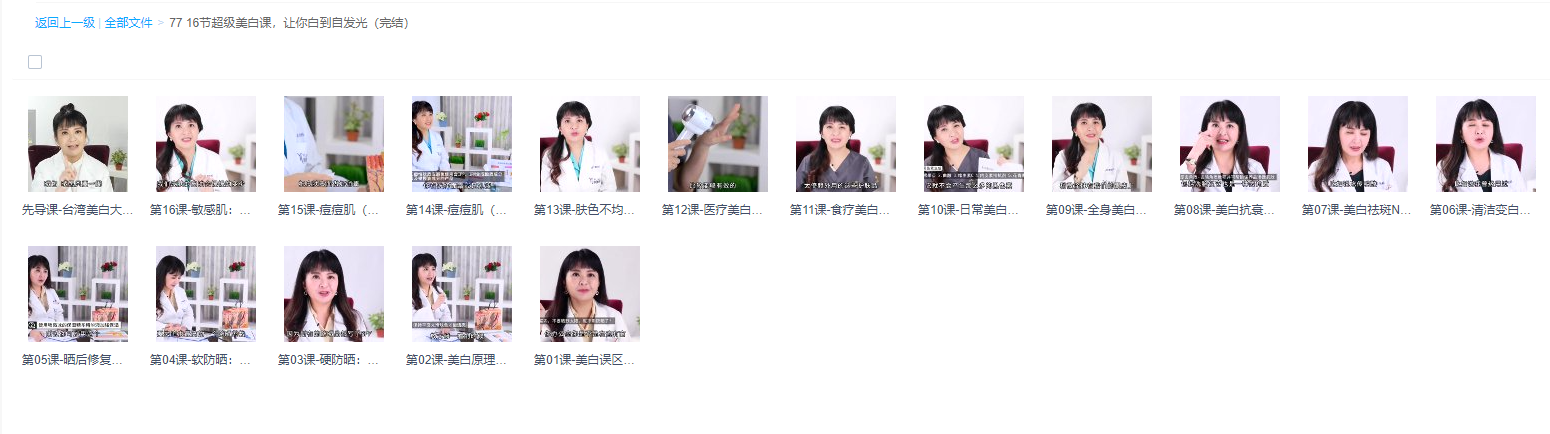Viewport: 1550px width, 434px height.
Task: Open video 第14课-痘痘肌
Action: [462, 144]
